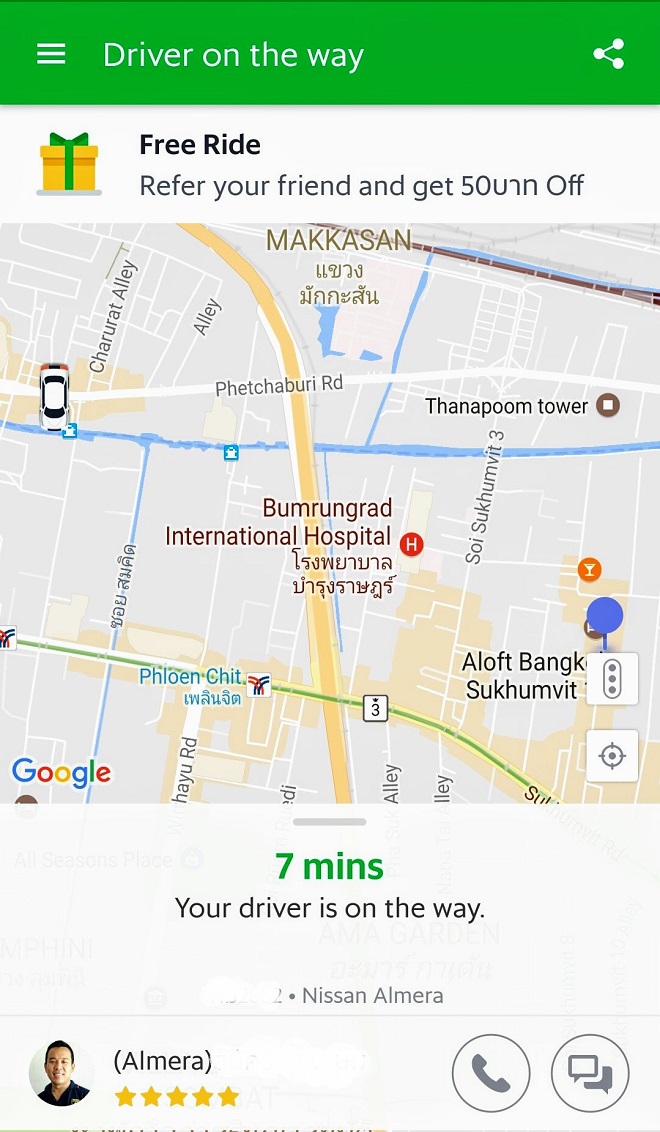Viewport: 660px width, 1132px height.
Task: Recenter map on my location
Action: [612, 755]
